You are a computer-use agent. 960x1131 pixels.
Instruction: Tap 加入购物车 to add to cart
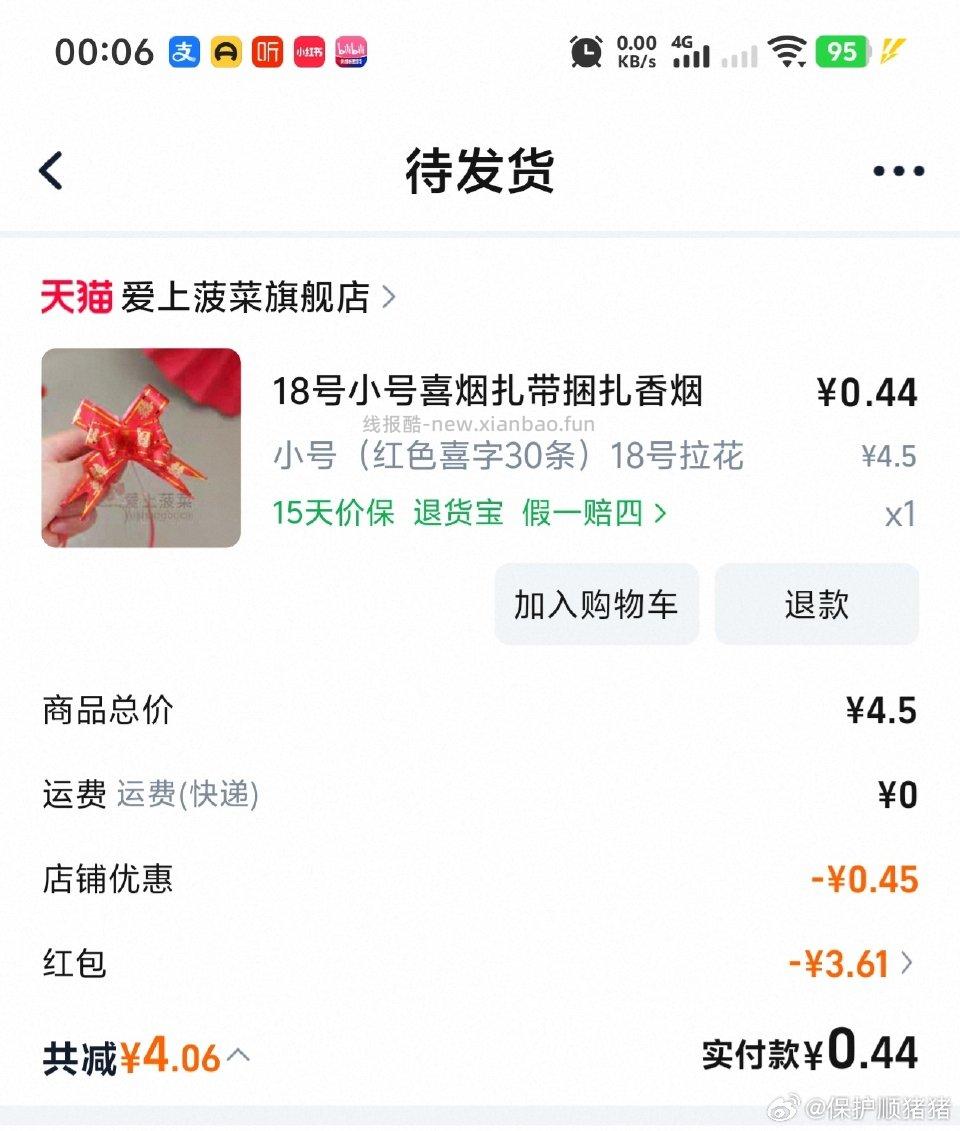coord(596,604)
